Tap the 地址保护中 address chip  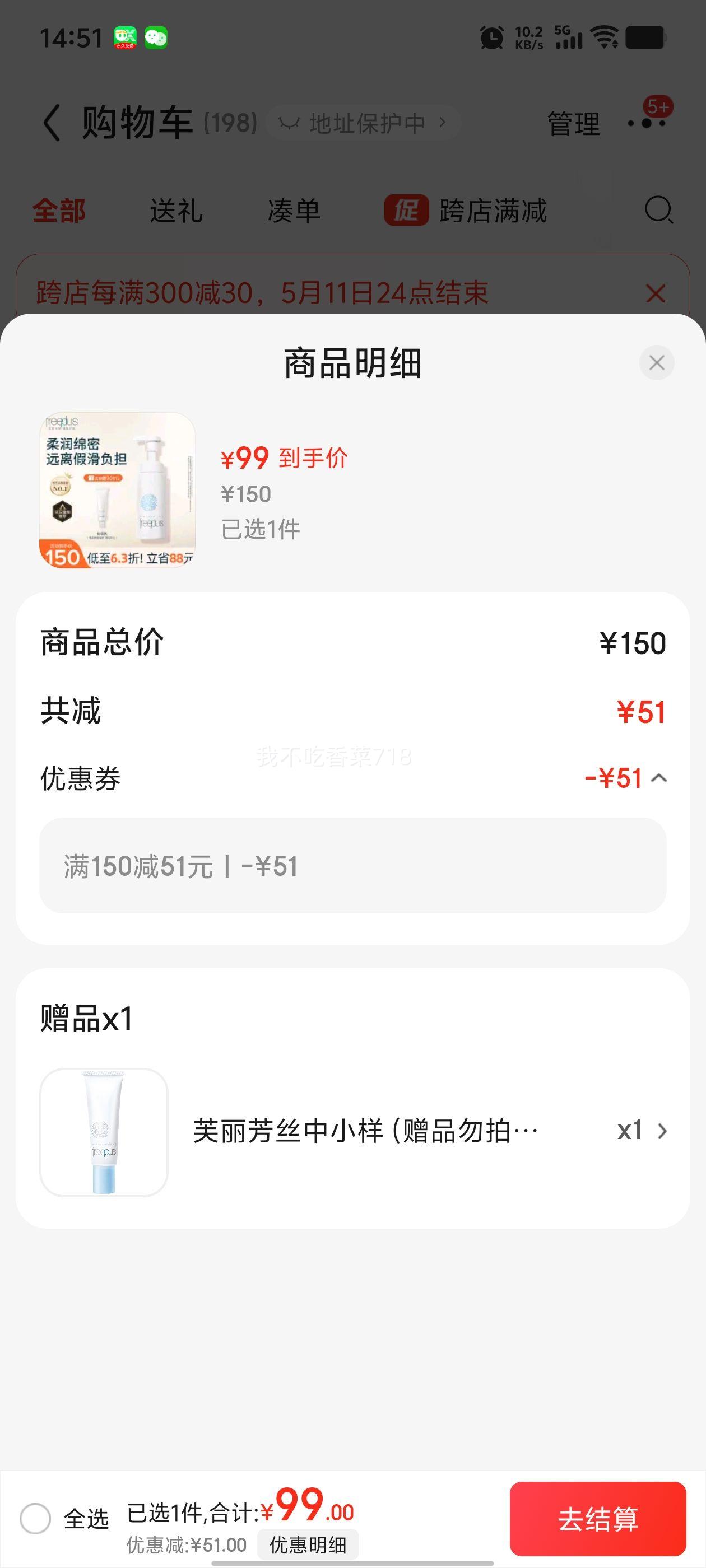coord(363,123)
